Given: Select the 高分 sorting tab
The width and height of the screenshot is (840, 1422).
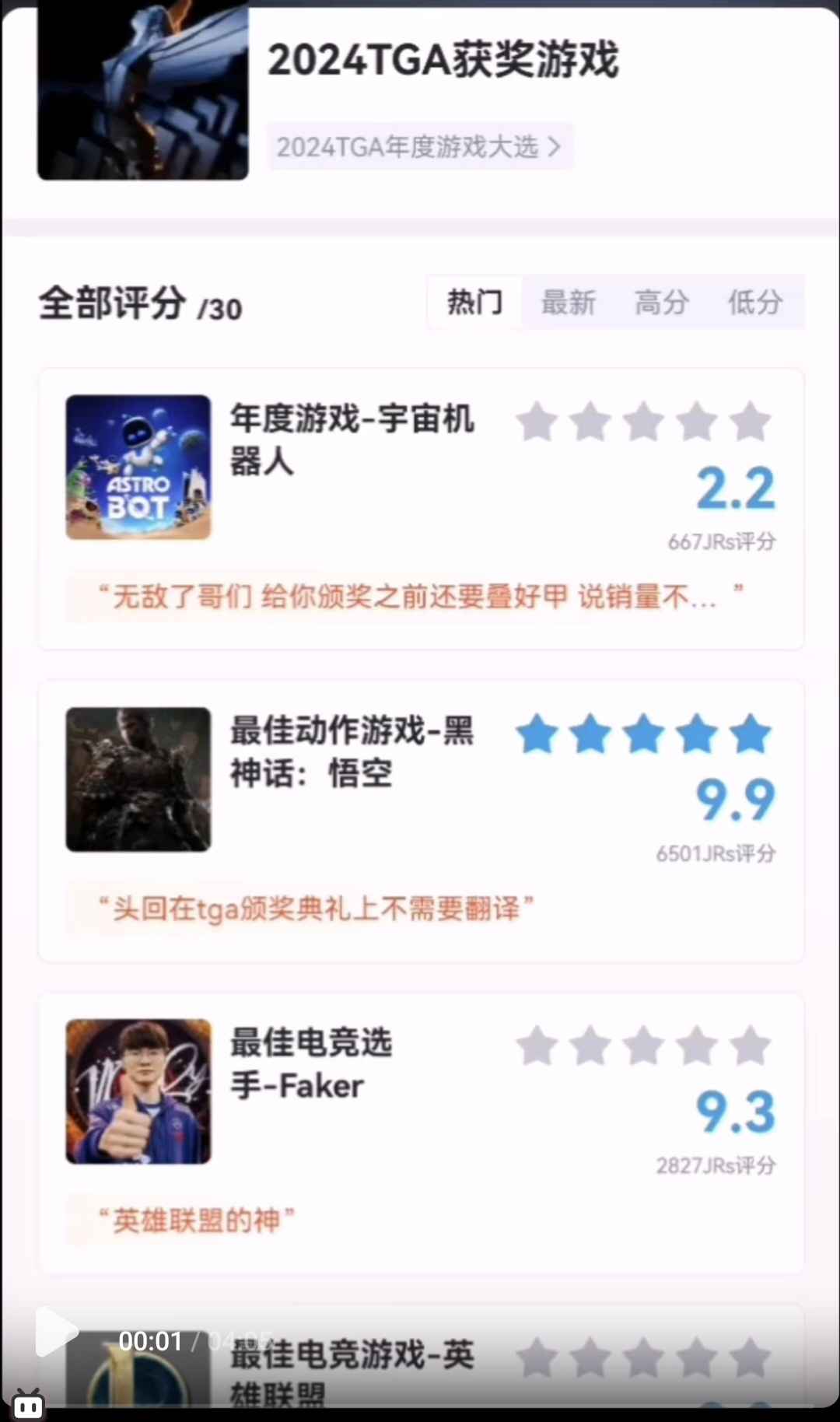Looking at the screenshot, I should click(662, 302).
